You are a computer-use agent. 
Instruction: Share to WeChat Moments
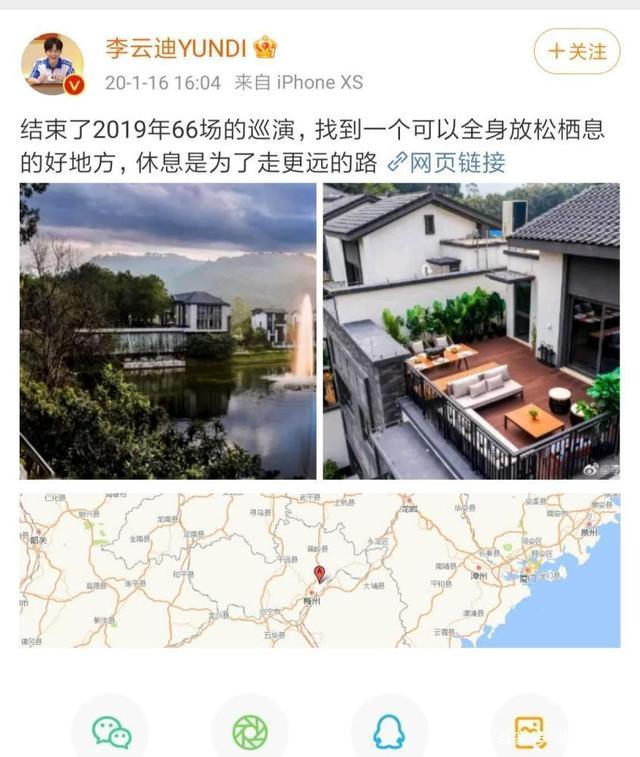pyautogui.click(x=250, y=732)
